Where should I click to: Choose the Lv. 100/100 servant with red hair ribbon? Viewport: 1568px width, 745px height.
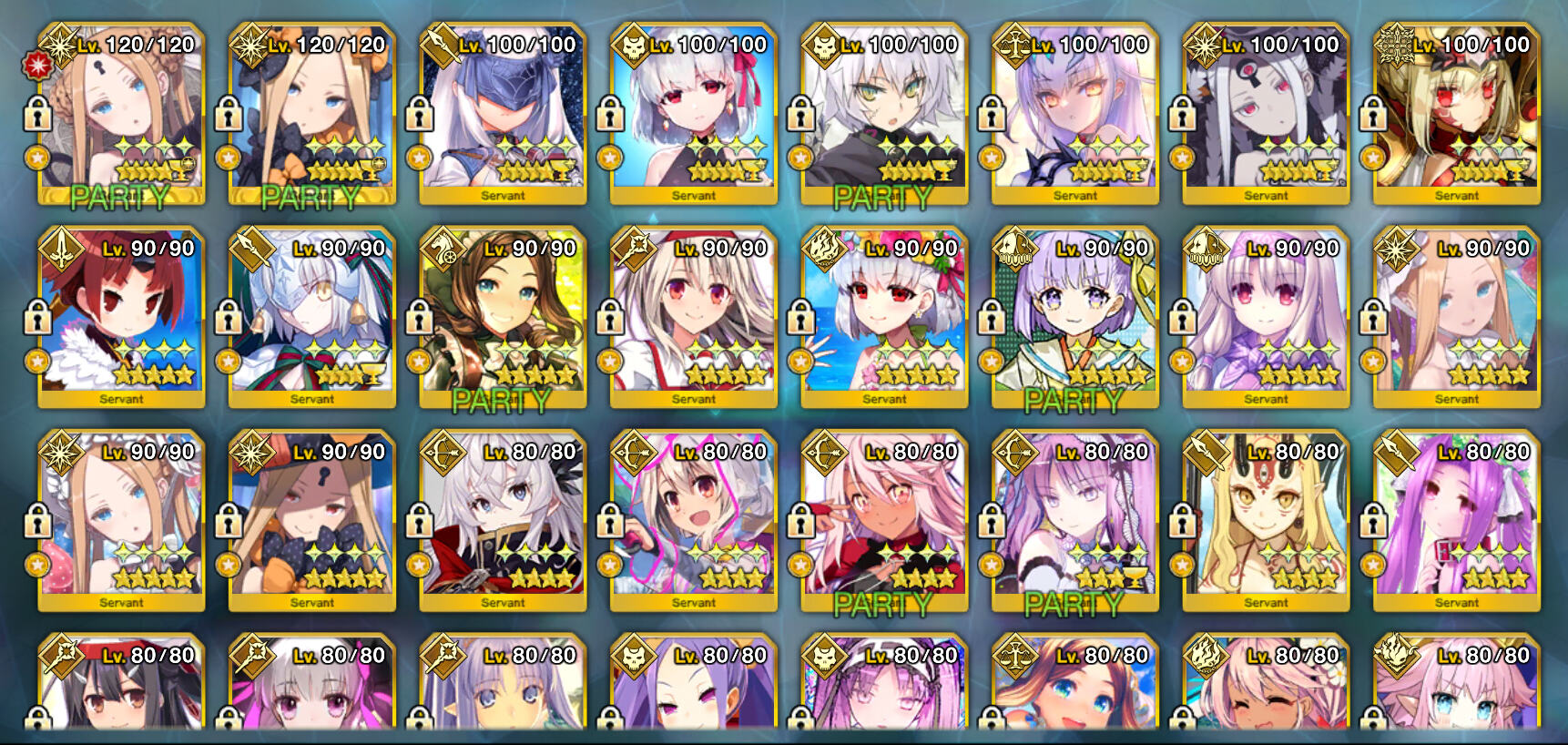[694, 114]
